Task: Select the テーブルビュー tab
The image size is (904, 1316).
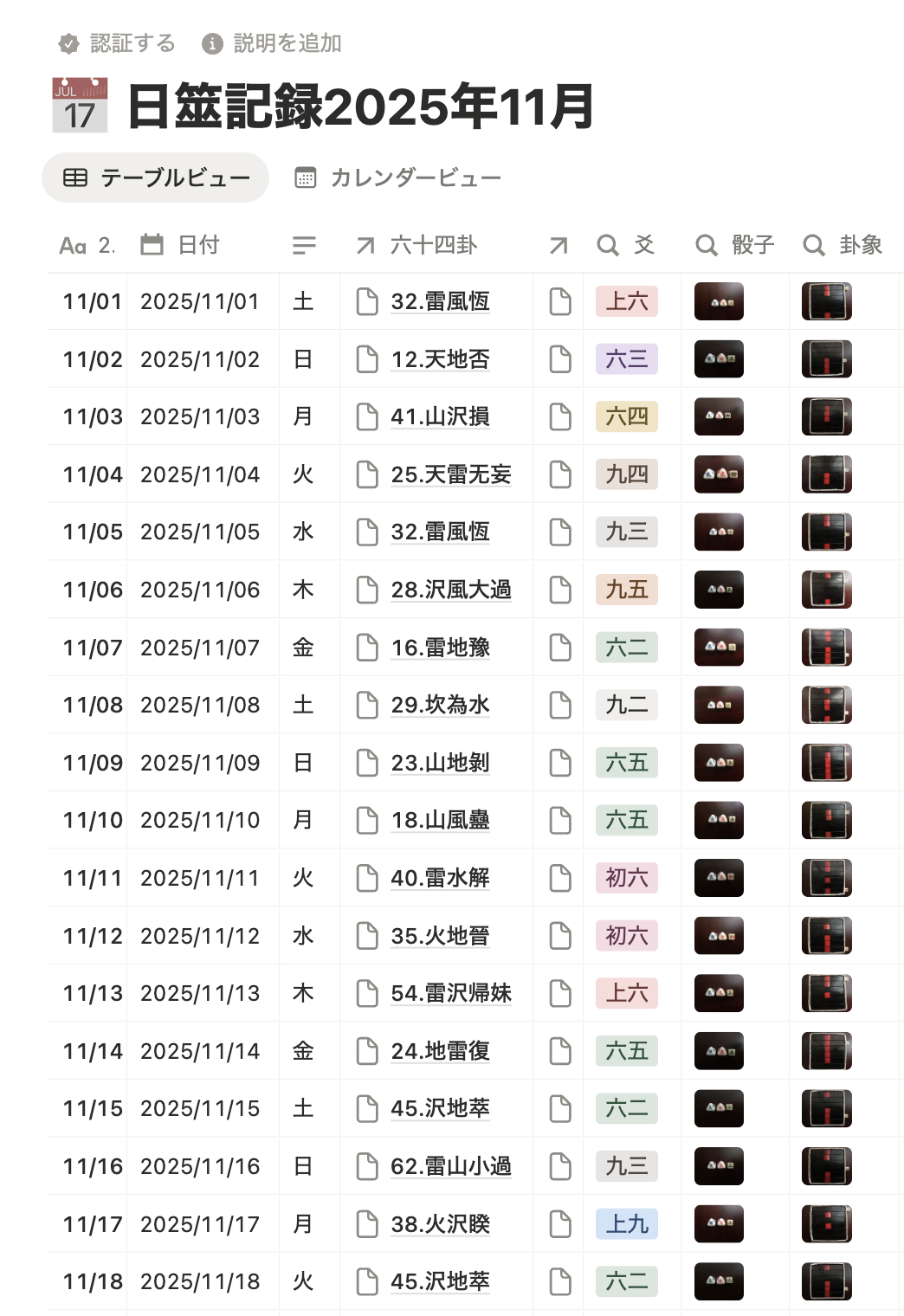Action: 156,177
